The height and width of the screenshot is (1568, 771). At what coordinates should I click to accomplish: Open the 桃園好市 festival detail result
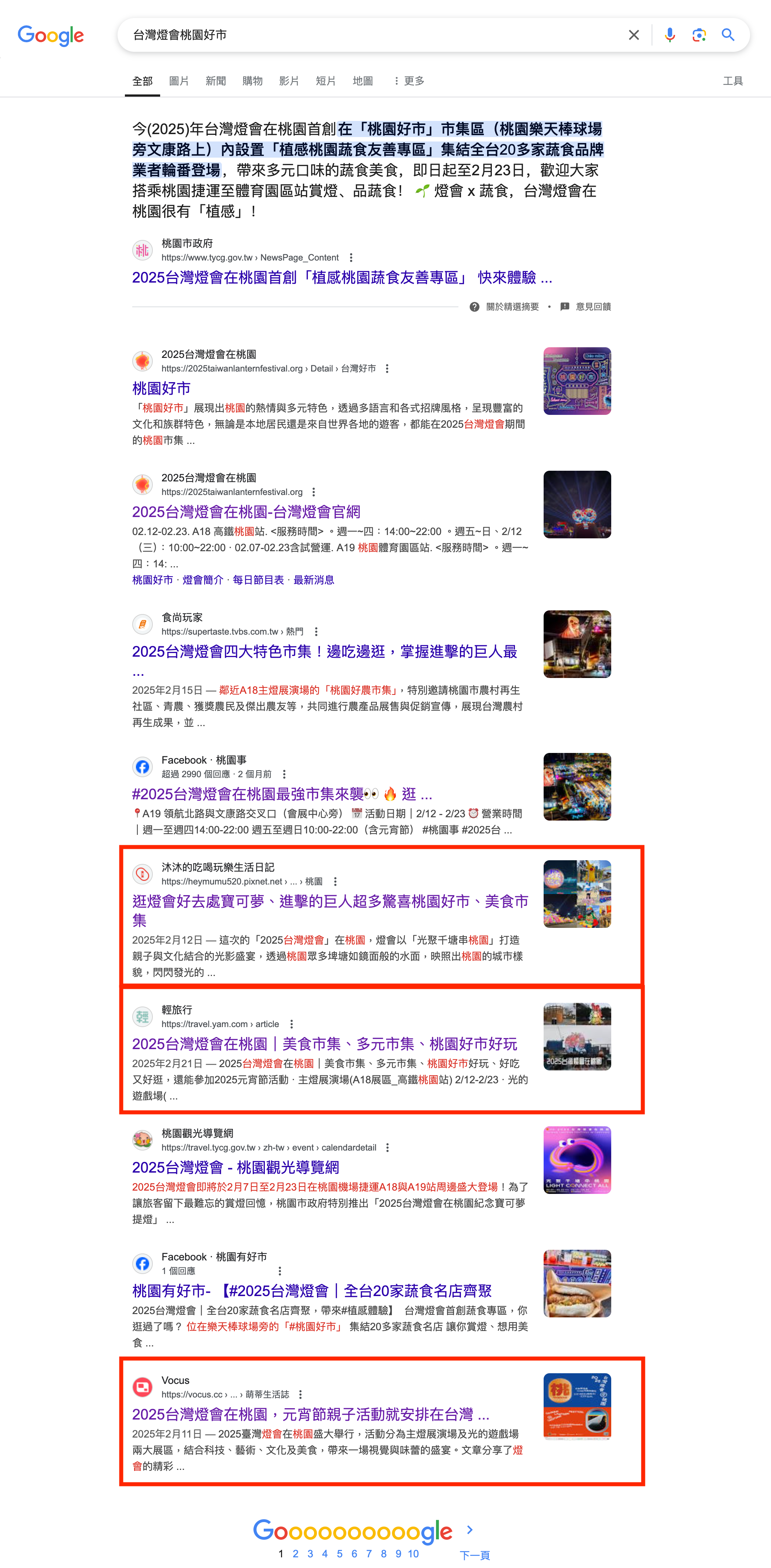pyautogui.click(x=161, y=388)
